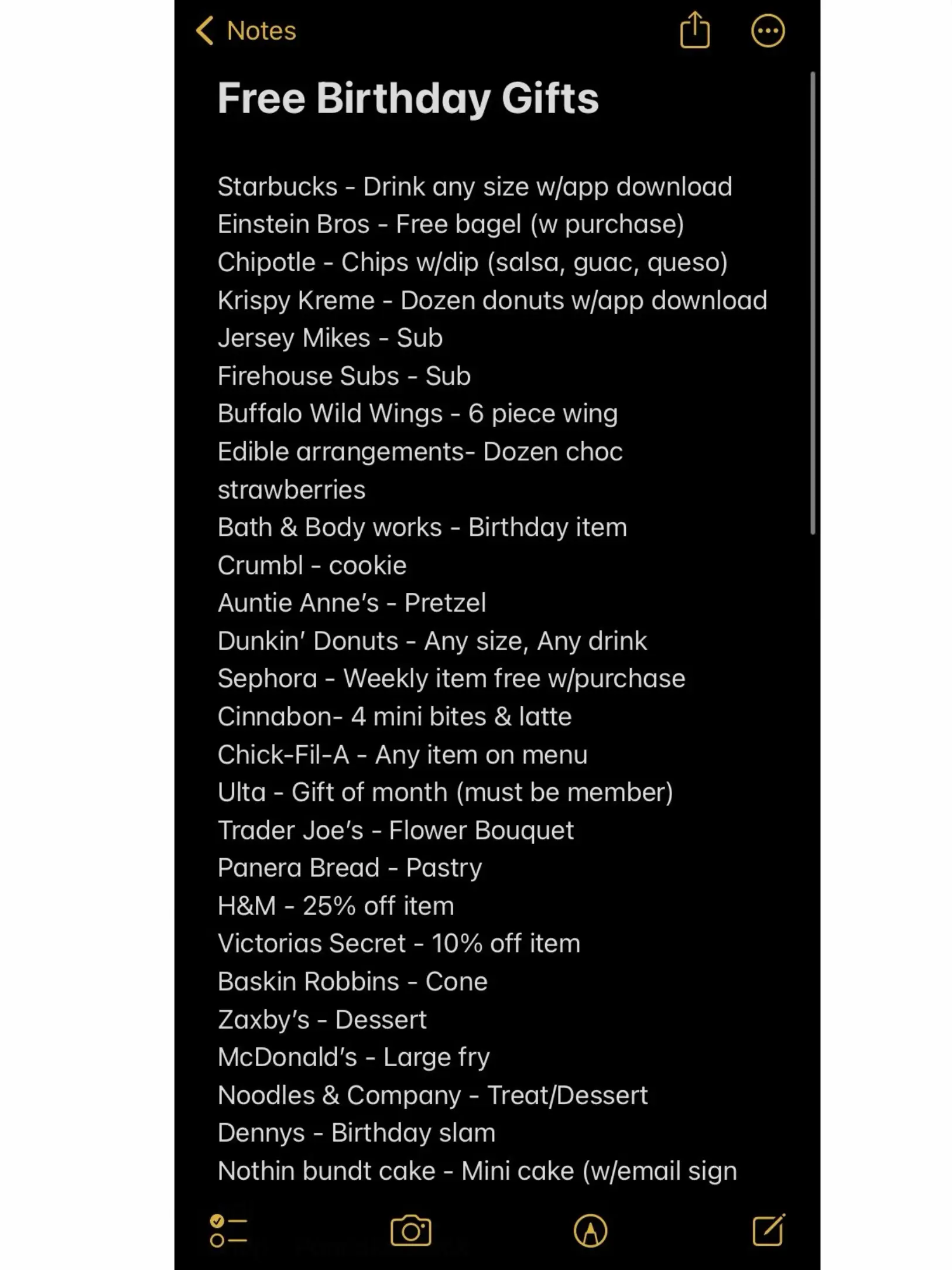Viewport: 952px width, 1270px height.
Task: Open the markup pen tool
Action: [x=590, y=1231]
